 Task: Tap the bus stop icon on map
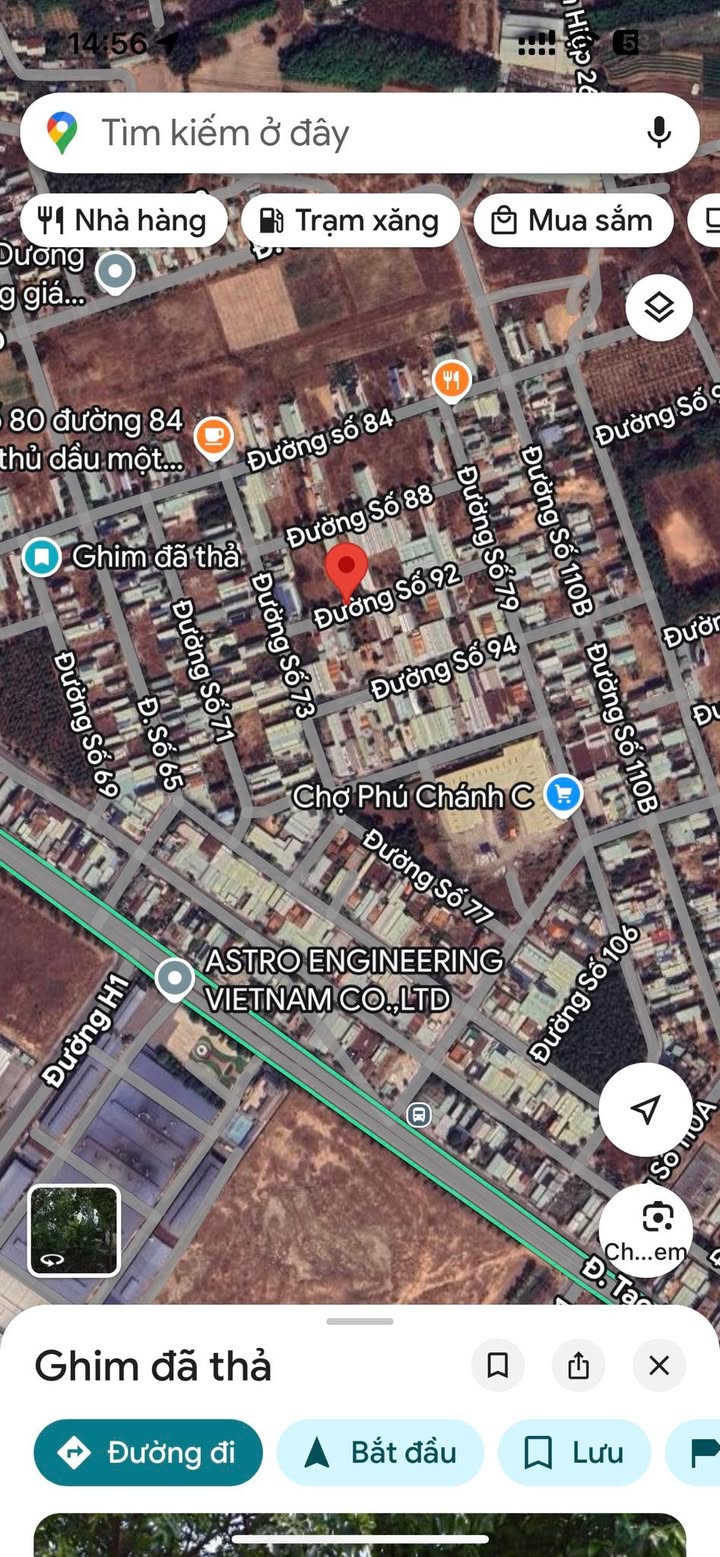click(419, 1114)
